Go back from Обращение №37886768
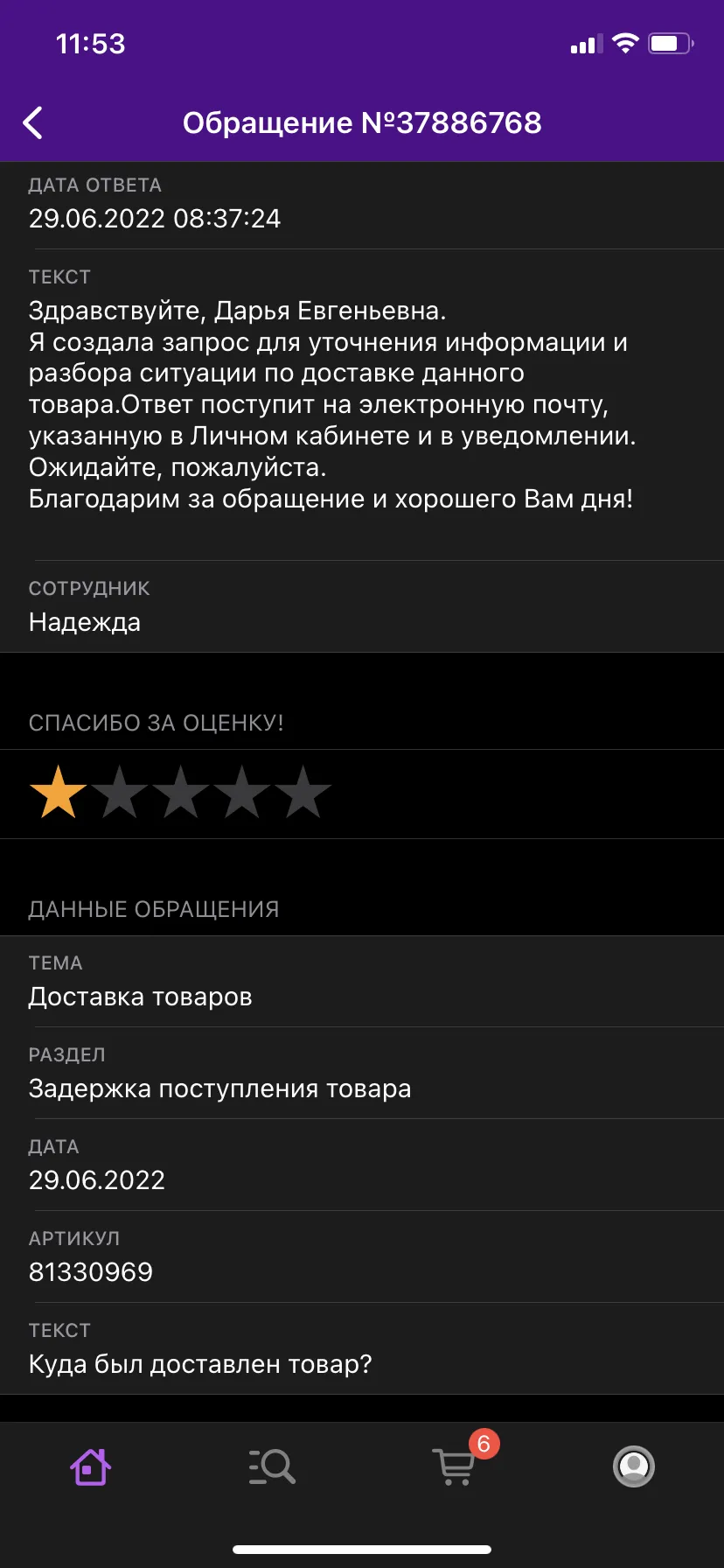724x1568 pixels. 33,123
